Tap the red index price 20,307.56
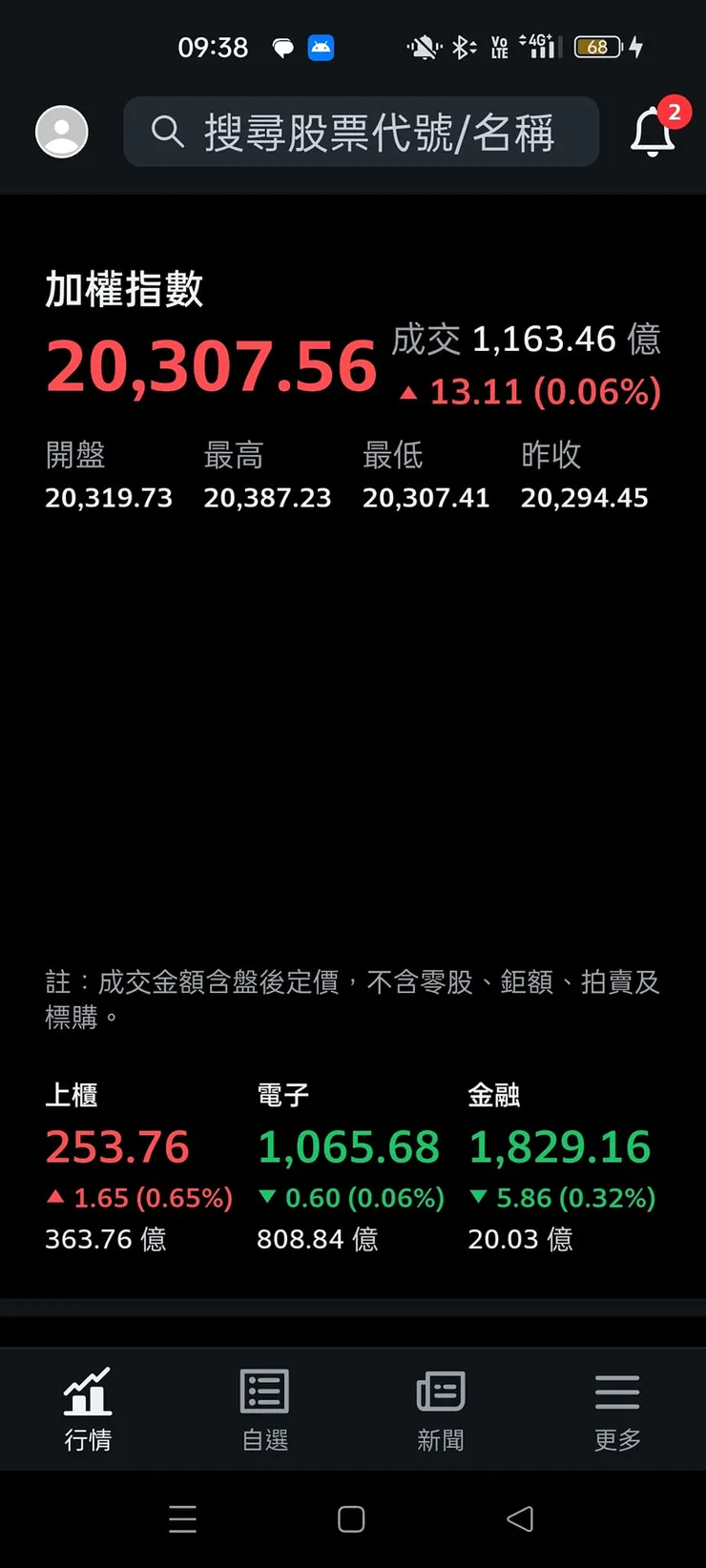The height and width of the screenshot is (1568, 706). click(212, 362)
